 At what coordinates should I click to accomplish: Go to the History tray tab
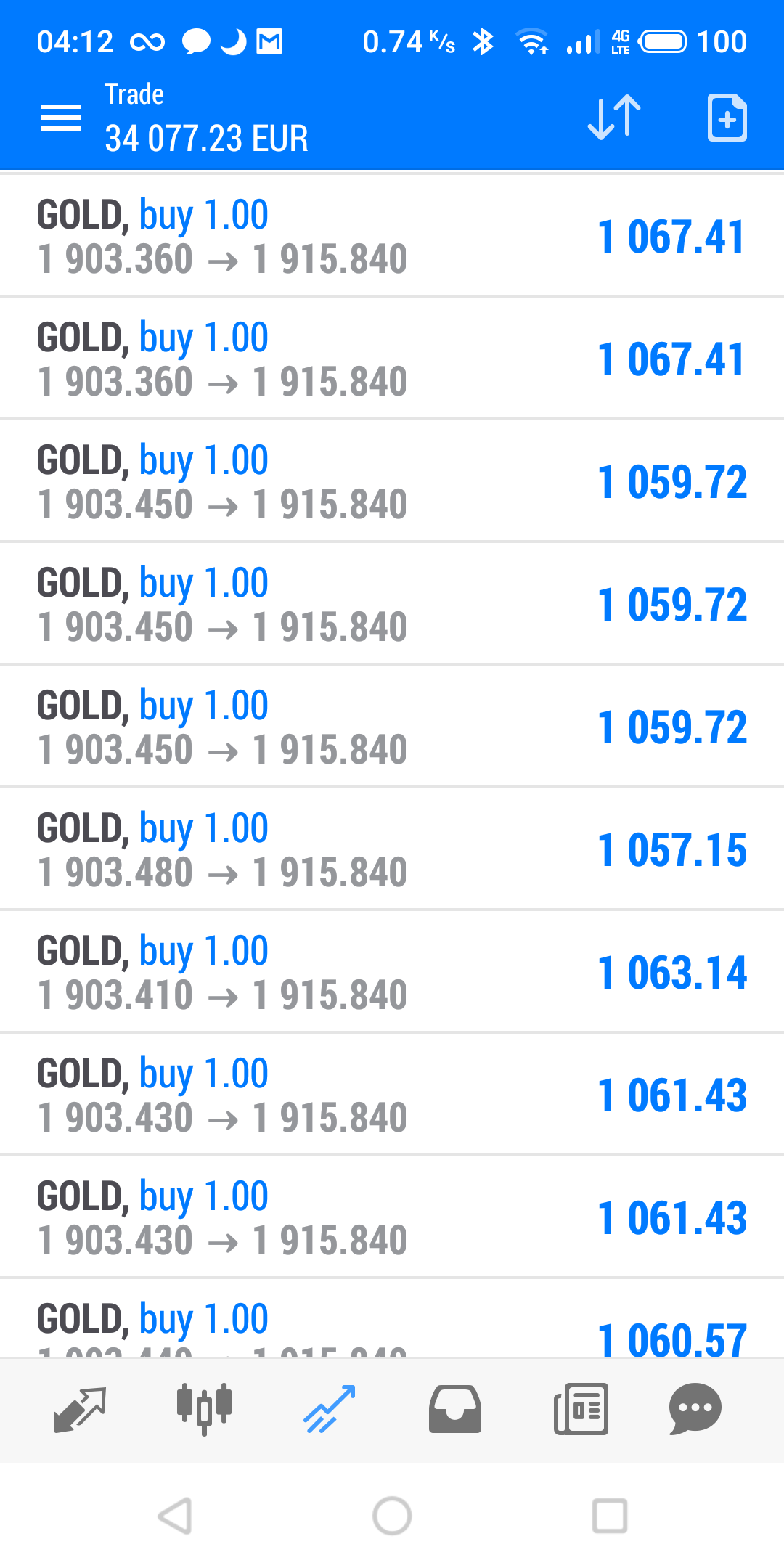tap(455, 1409)
